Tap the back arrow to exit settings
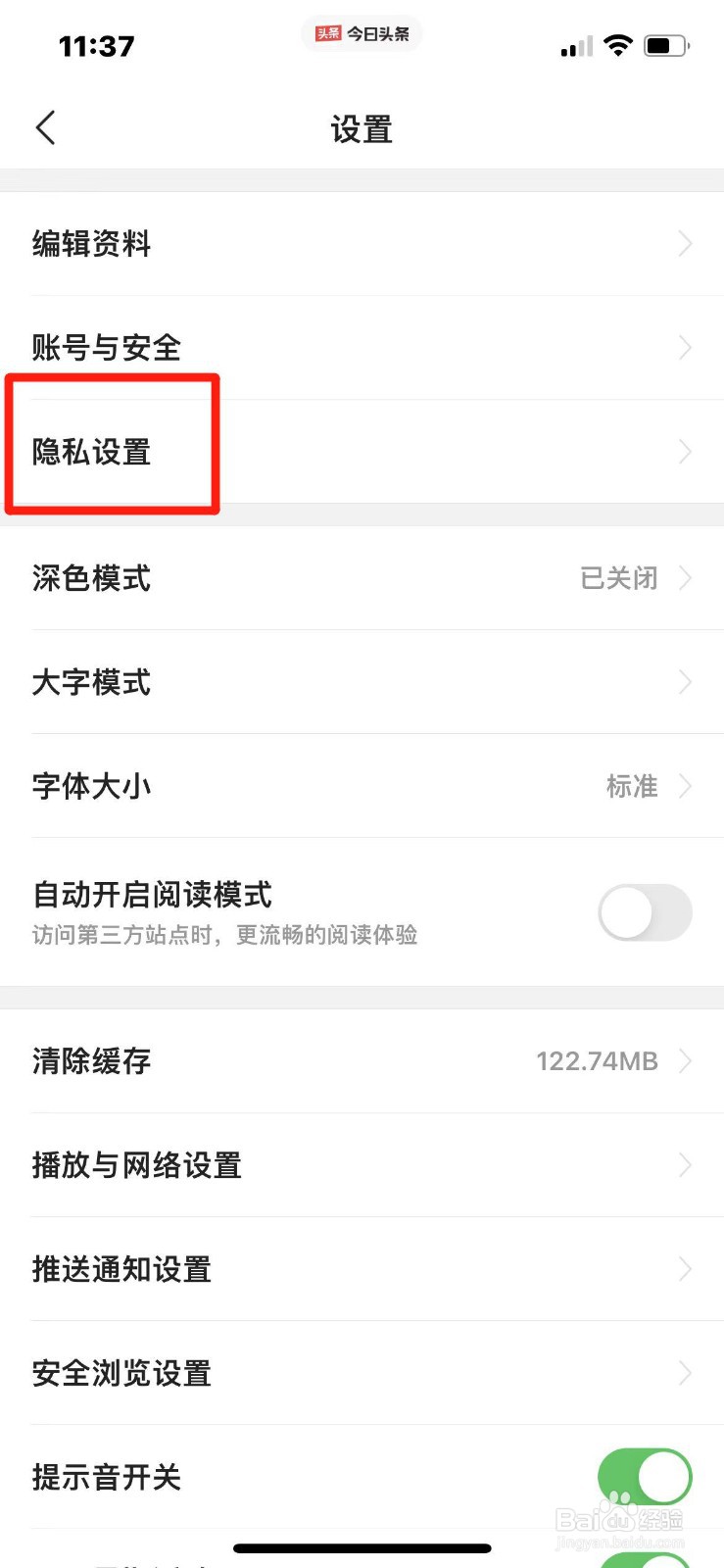 coord(45,127)
